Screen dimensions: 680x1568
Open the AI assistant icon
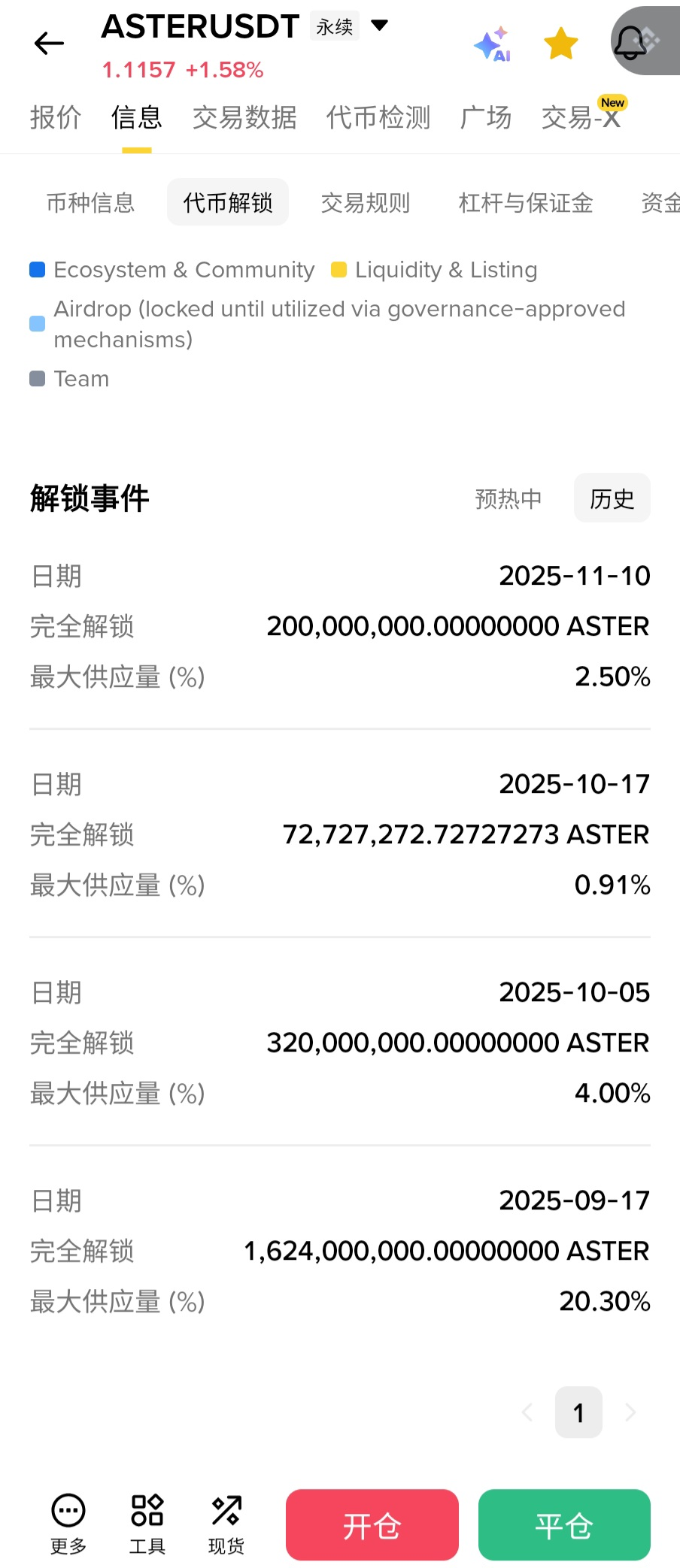point(493,44)
